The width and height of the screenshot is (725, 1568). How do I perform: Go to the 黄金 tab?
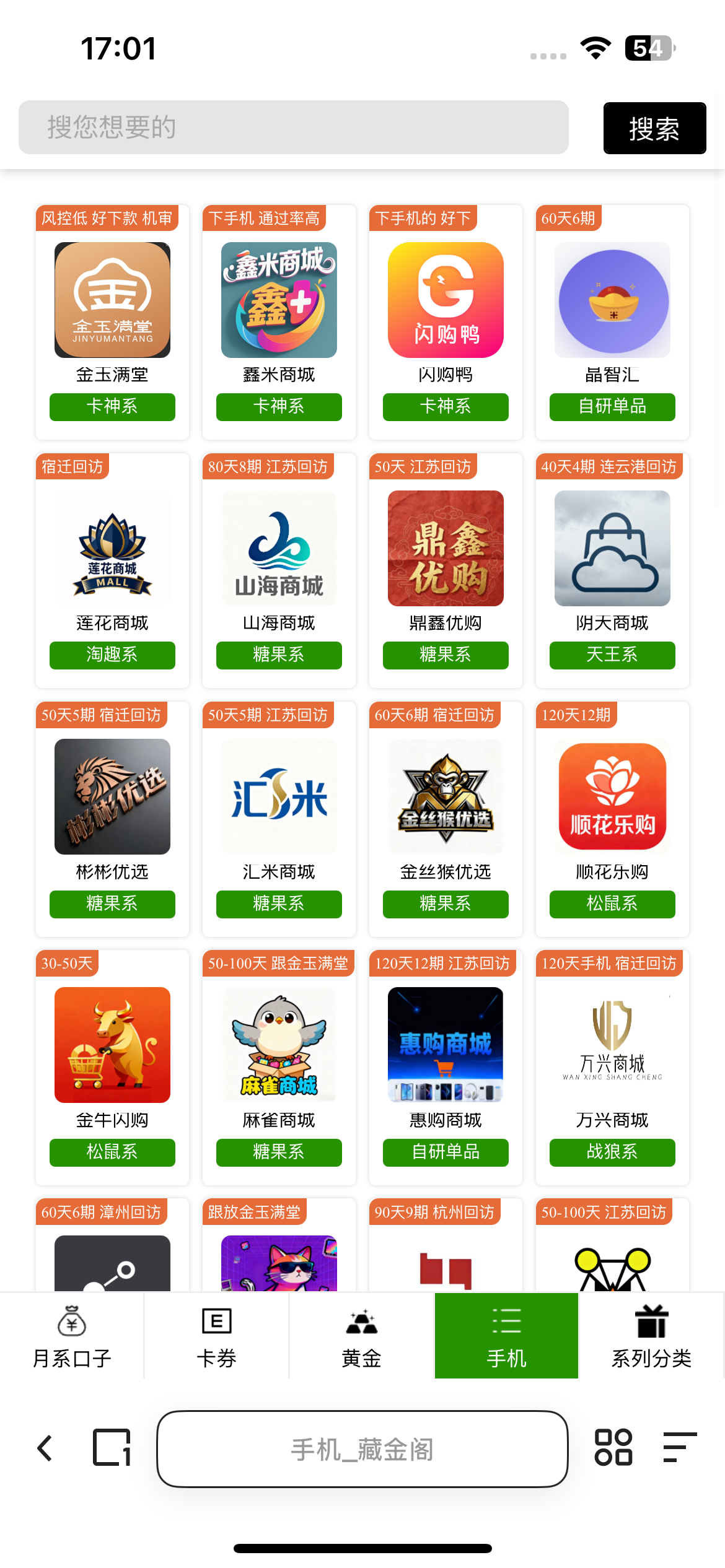(x=362, y=1336)
